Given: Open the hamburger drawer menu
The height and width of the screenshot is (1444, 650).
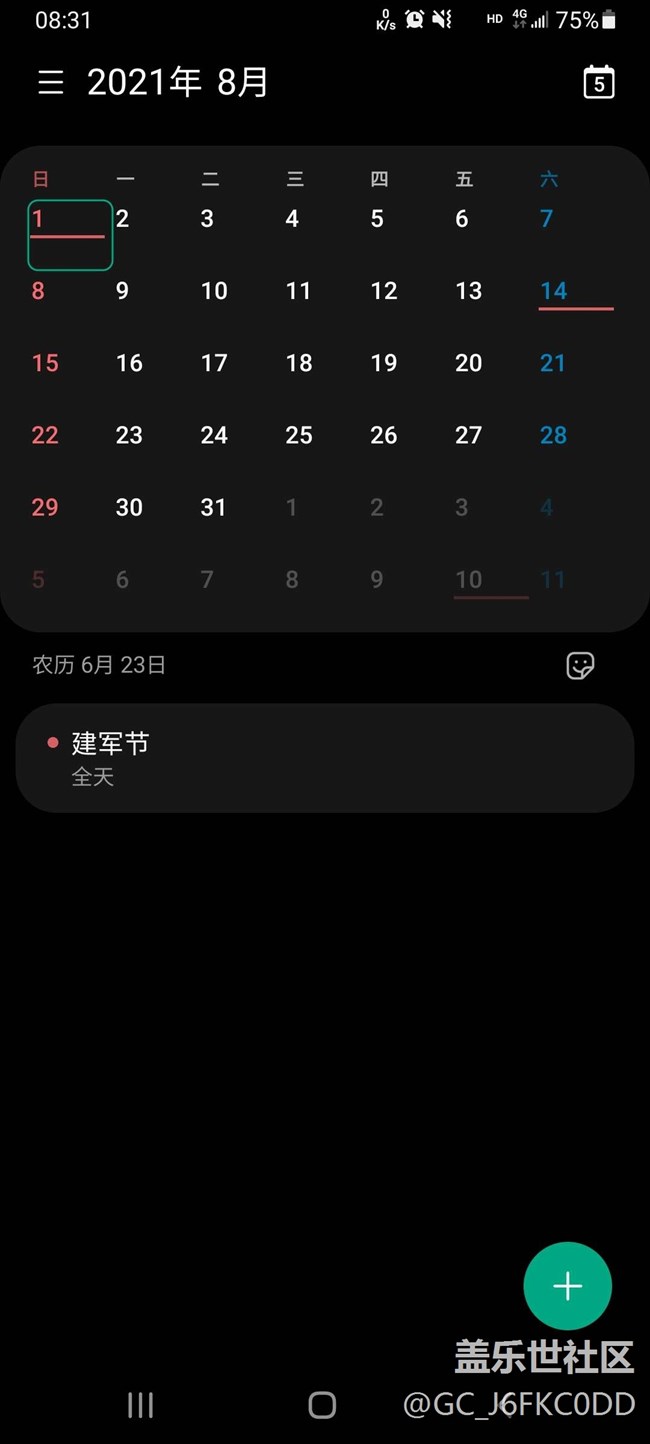Looking at the screenshot, I should (x=51, y=82).
